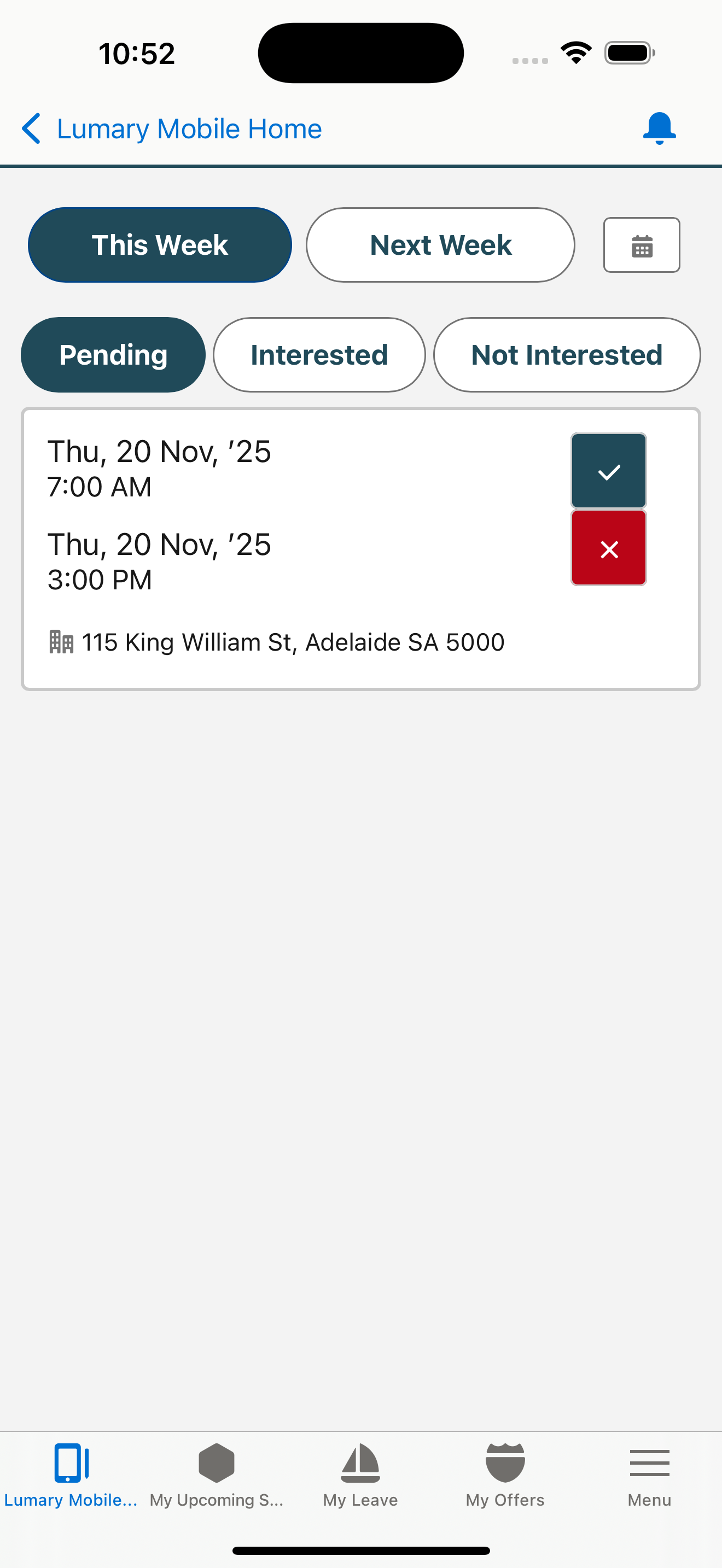The height and width of the screenshot is (1568, 722).
Task: Show Pending shift offers
Action: (x=113, y=355)
